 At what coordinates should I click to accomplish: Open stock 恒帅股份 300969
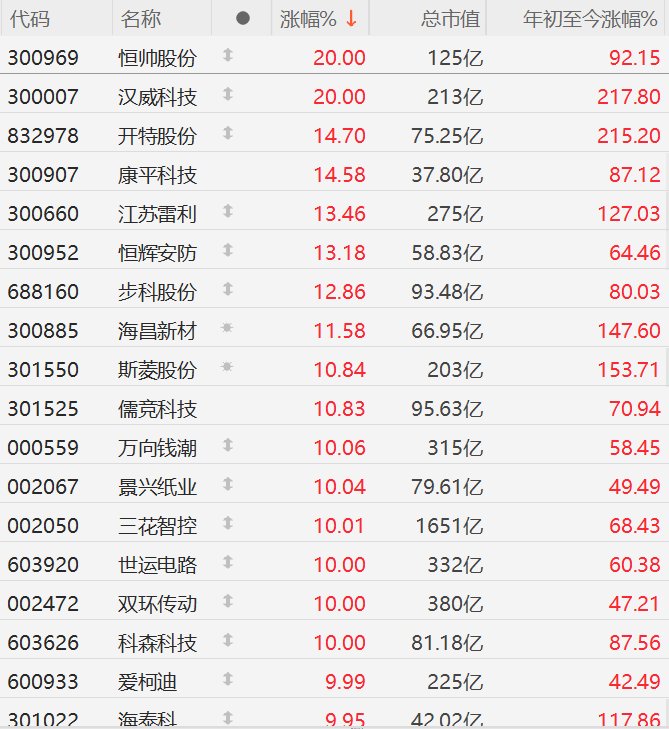[x=334, y=58]
